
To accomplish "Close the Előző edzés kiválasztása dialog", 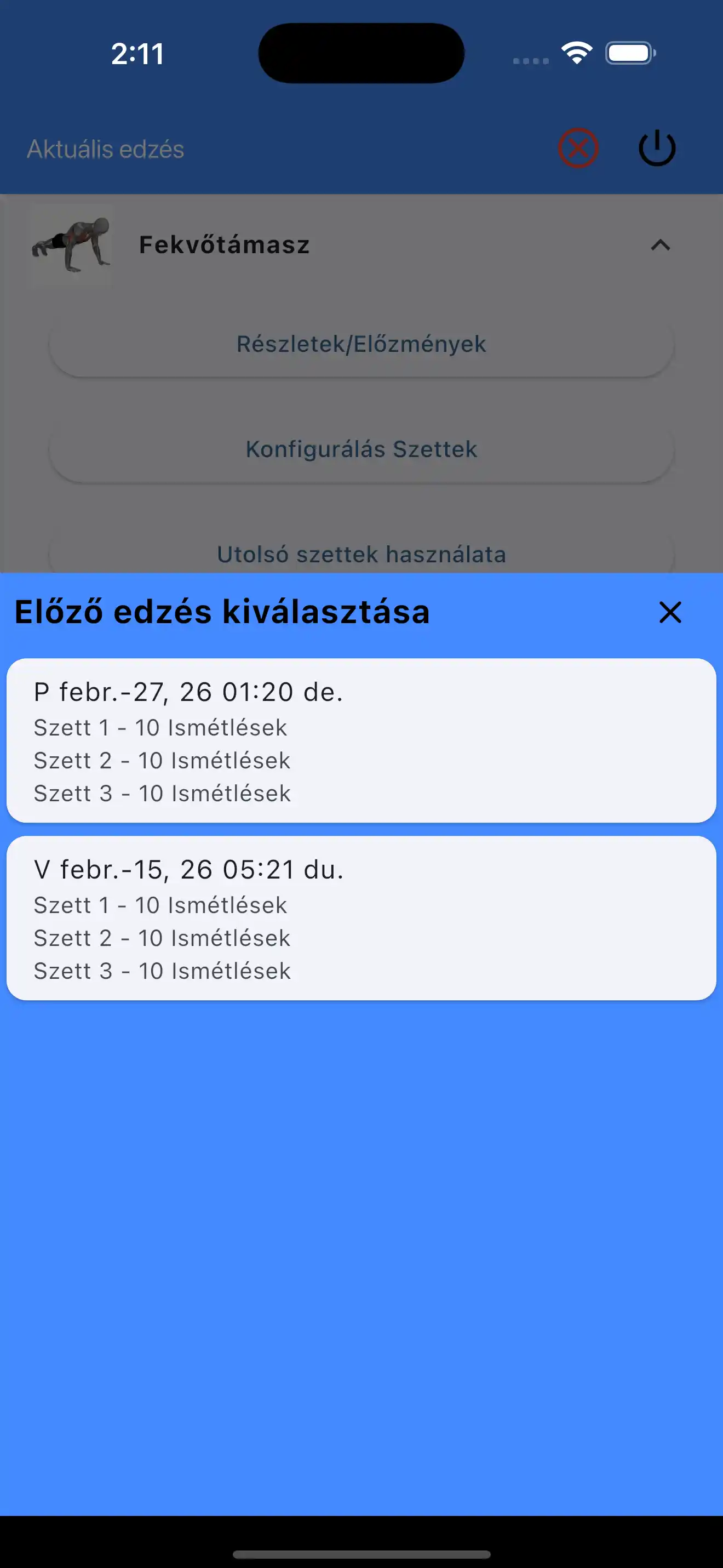I will click(x=669, y=614).
